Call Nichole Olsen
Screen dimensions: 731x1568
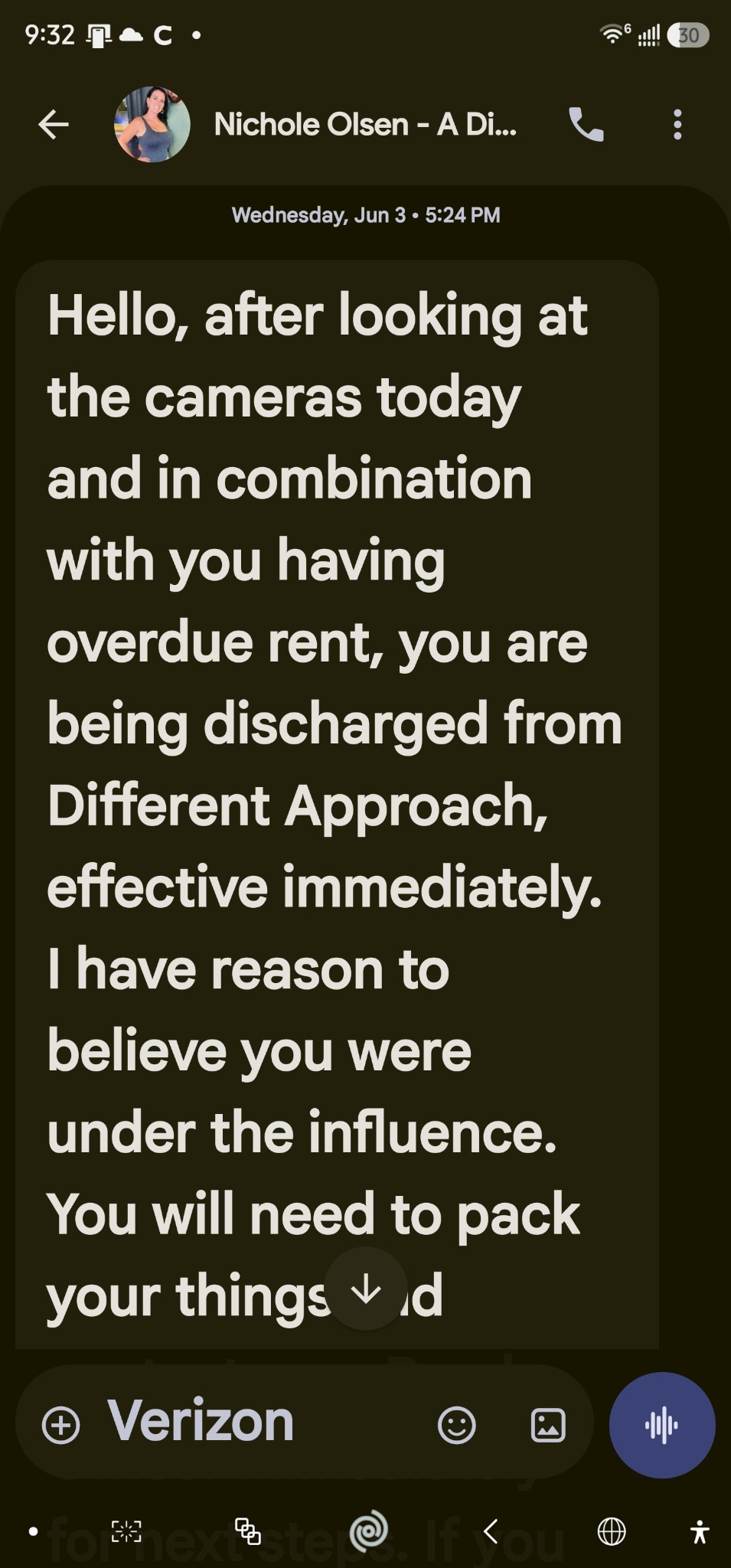click(586, 124)
